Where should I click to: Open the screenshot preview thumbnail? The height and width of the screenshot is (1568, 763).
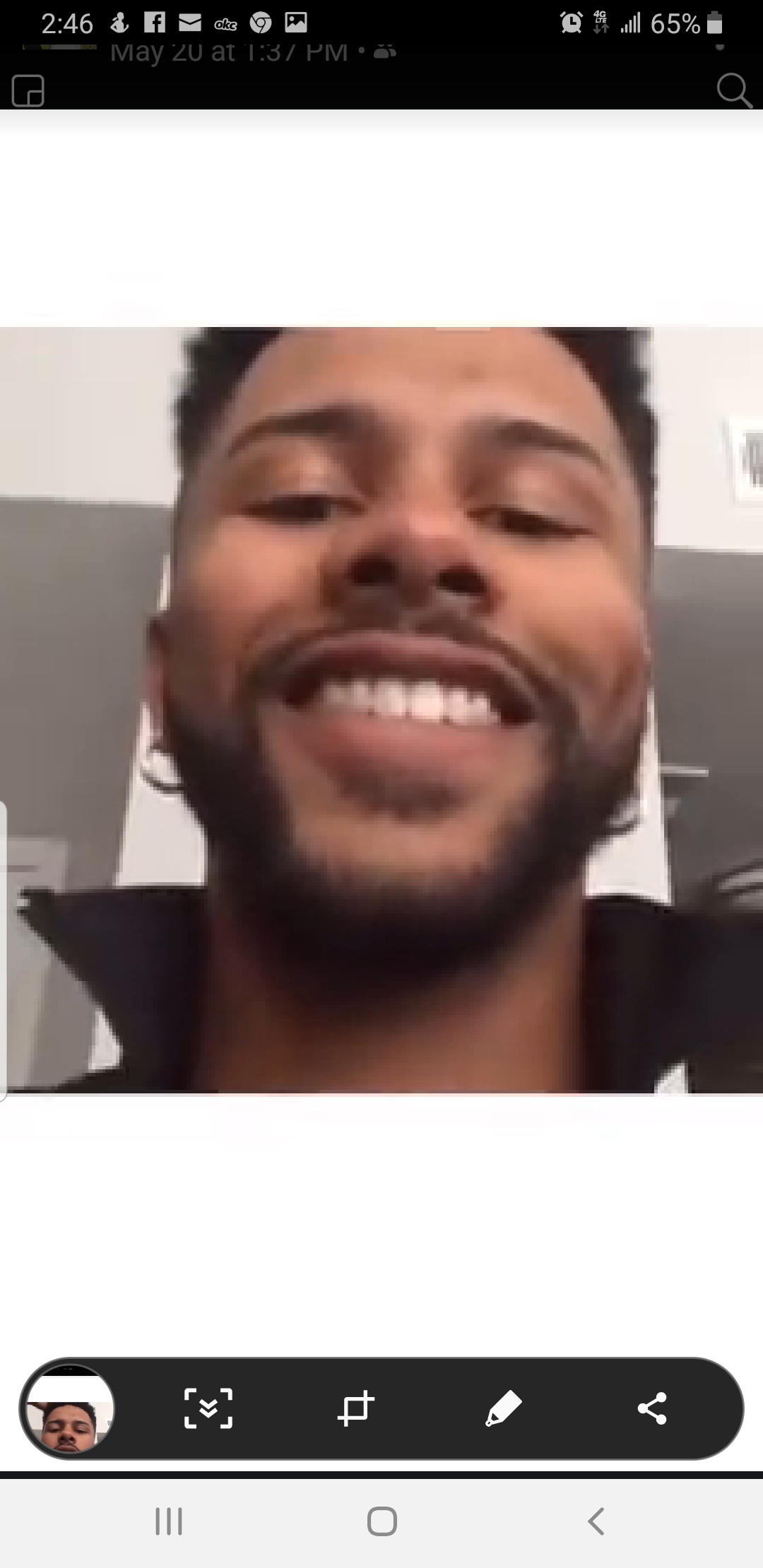pos(69,1408)
